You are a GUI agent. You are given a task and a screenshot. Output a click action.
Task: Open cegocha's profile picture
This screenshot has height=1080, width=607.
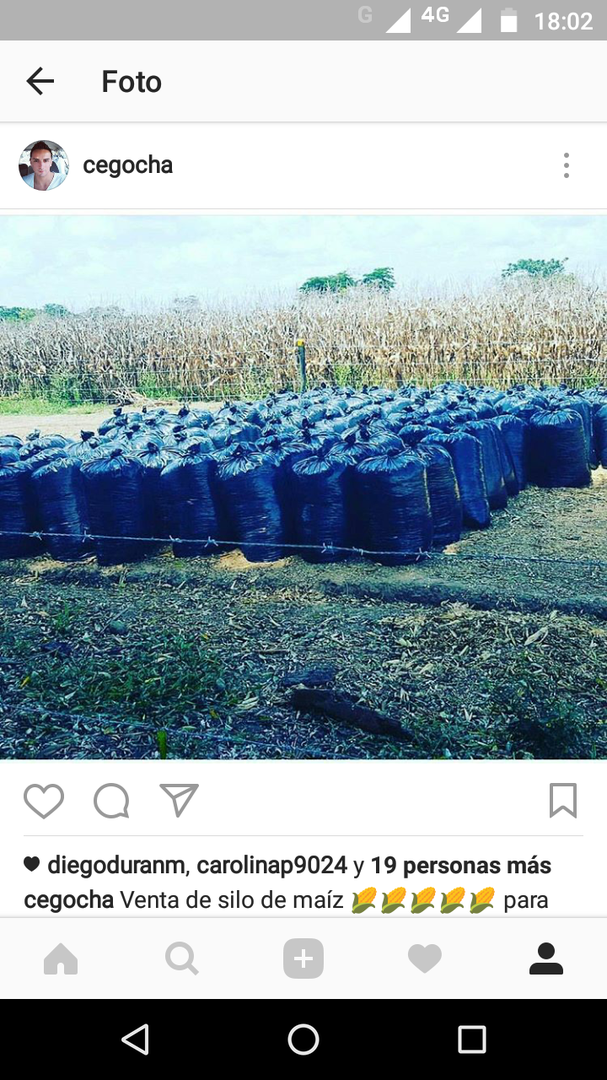43,165
